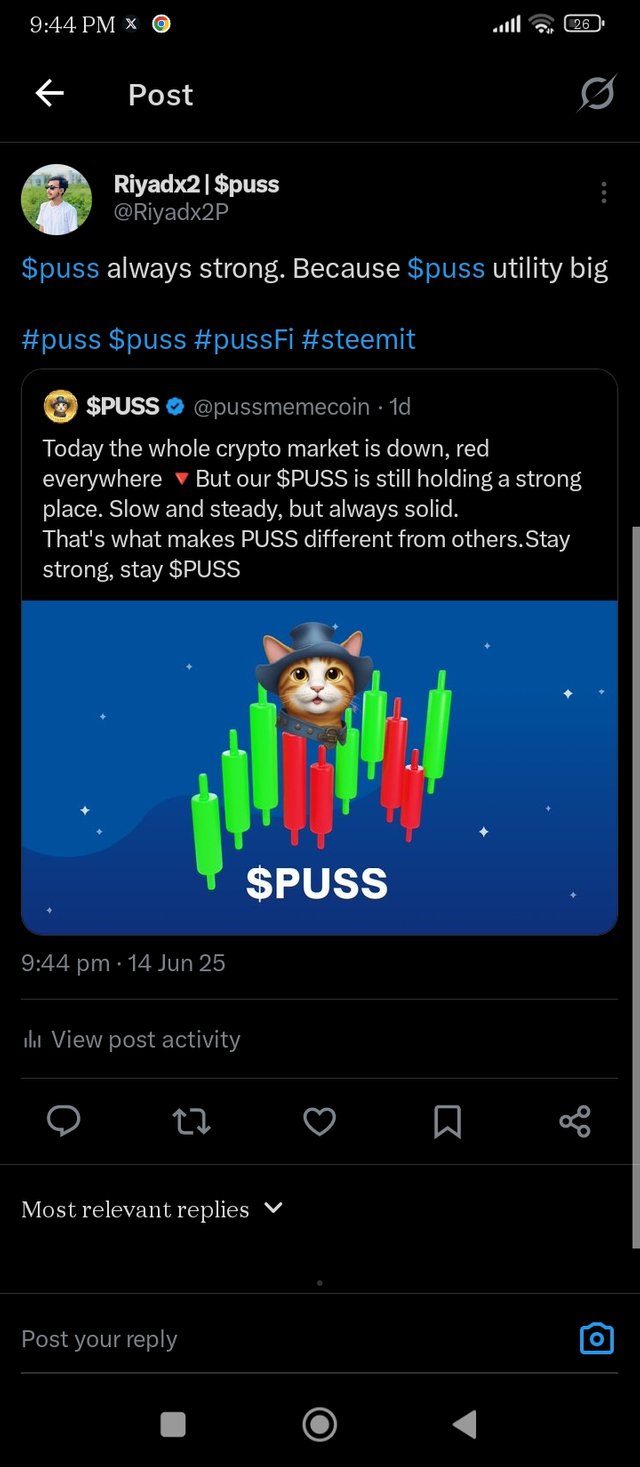640x1467 pixels.
Task: Attach a photo with the camera icon
Action: click(x=597, y=1338)
